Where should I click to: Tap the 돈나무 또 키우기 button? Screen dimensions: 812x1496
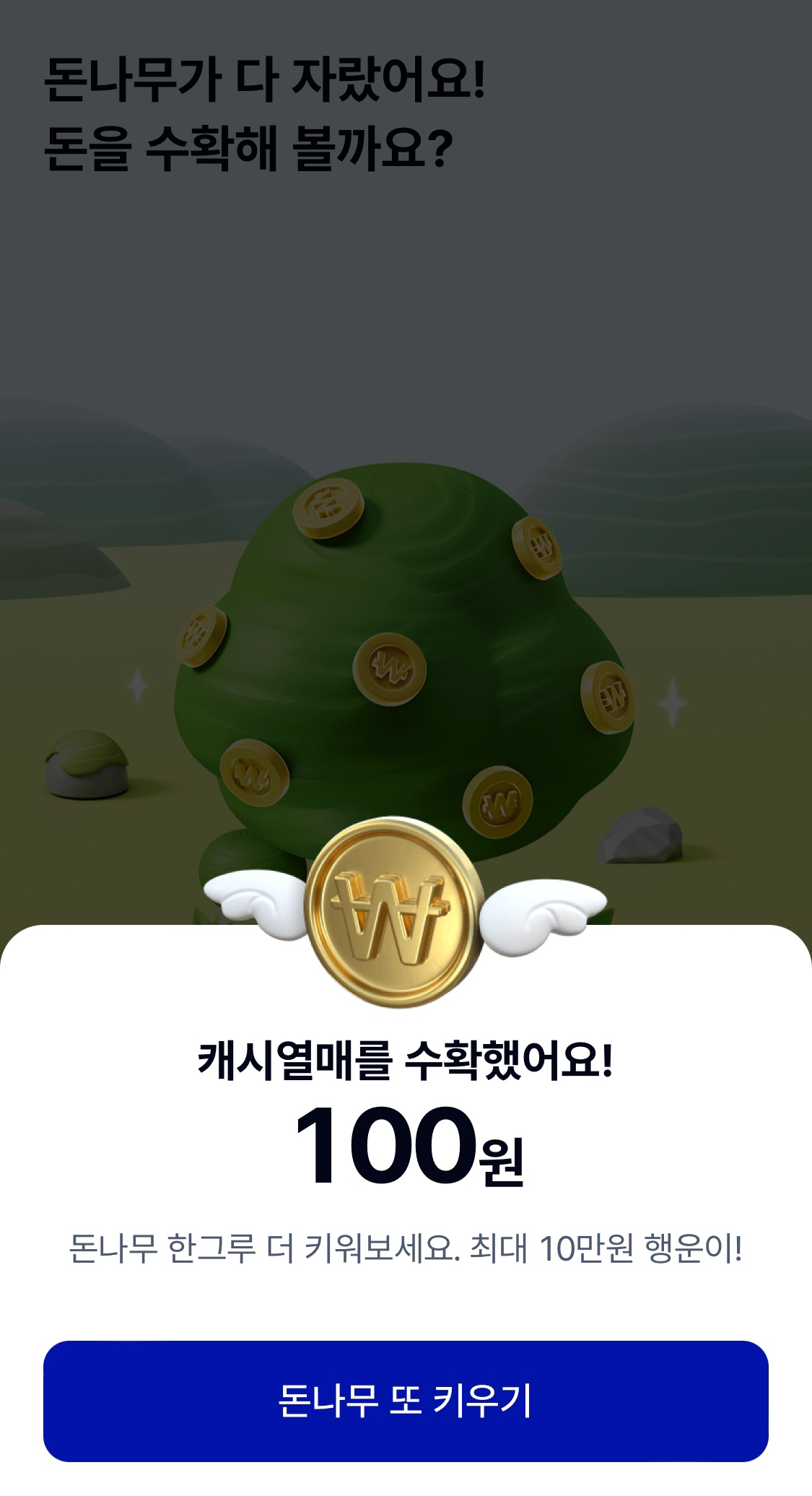tap(406, 1401)
